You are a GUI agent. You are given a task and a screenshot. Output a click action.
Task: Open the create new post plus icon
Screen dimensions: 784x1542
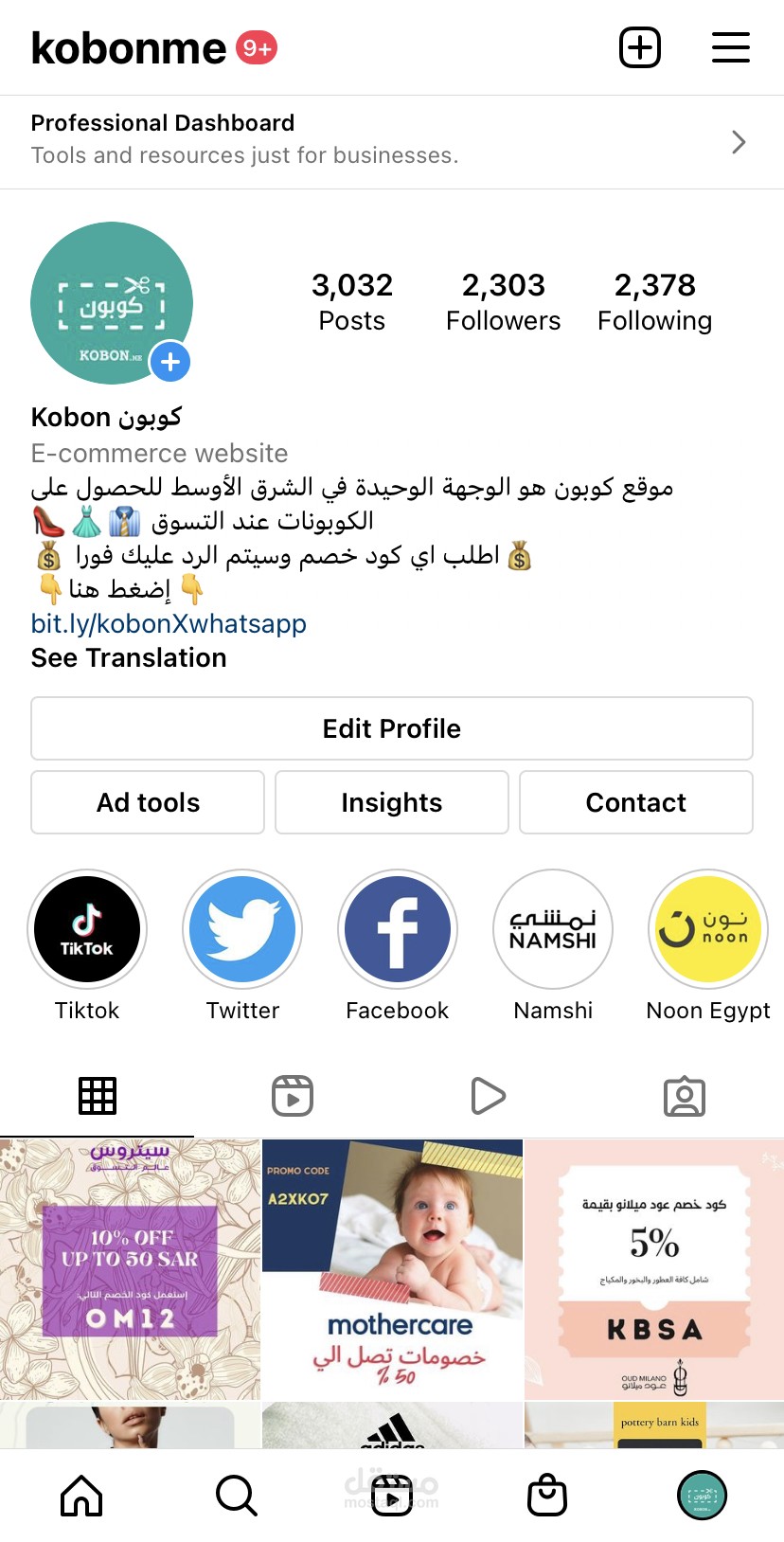coord(640,47)
